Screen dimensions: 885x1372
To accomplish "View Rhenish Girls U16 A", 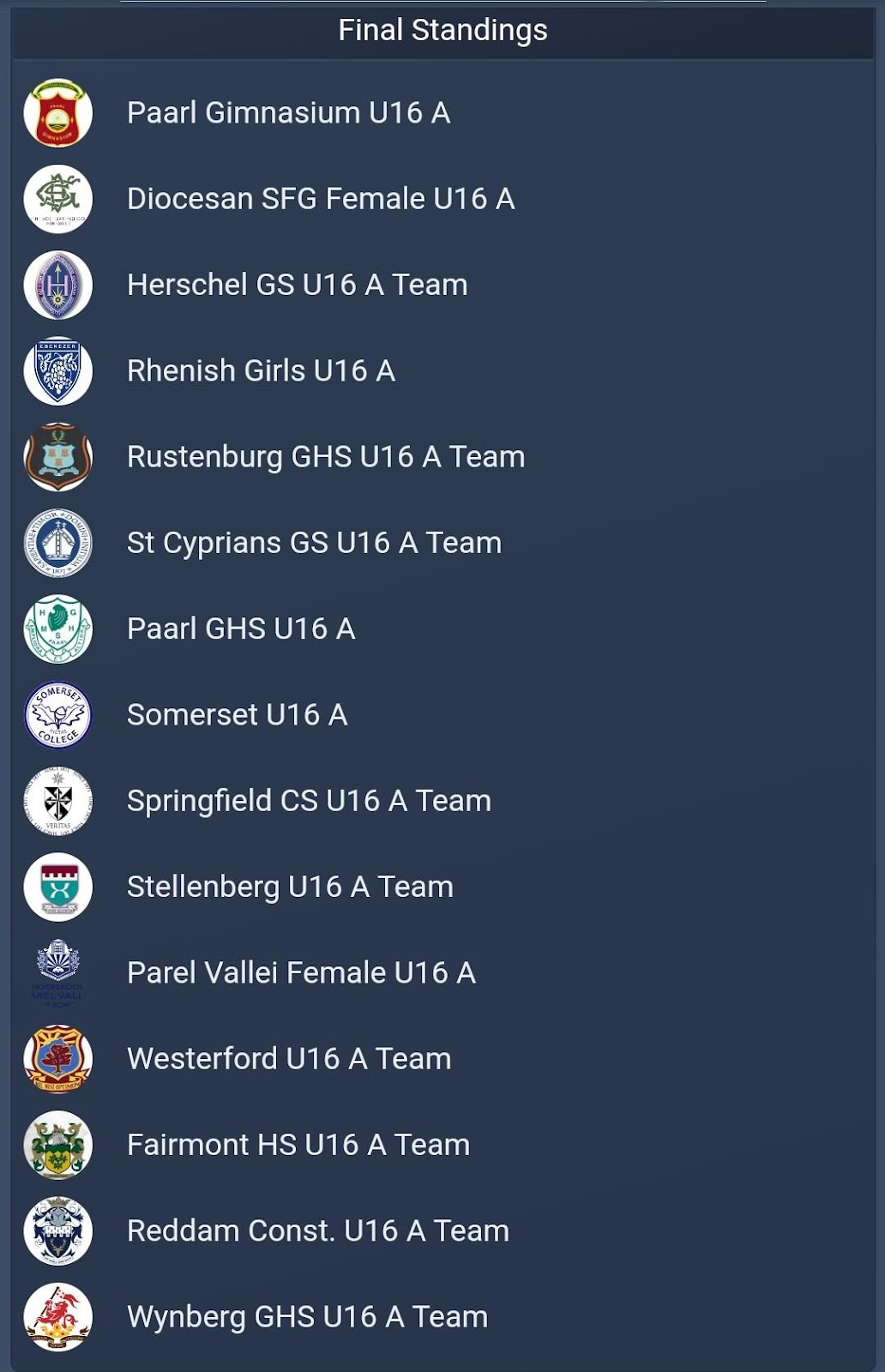I will (261, 370).
